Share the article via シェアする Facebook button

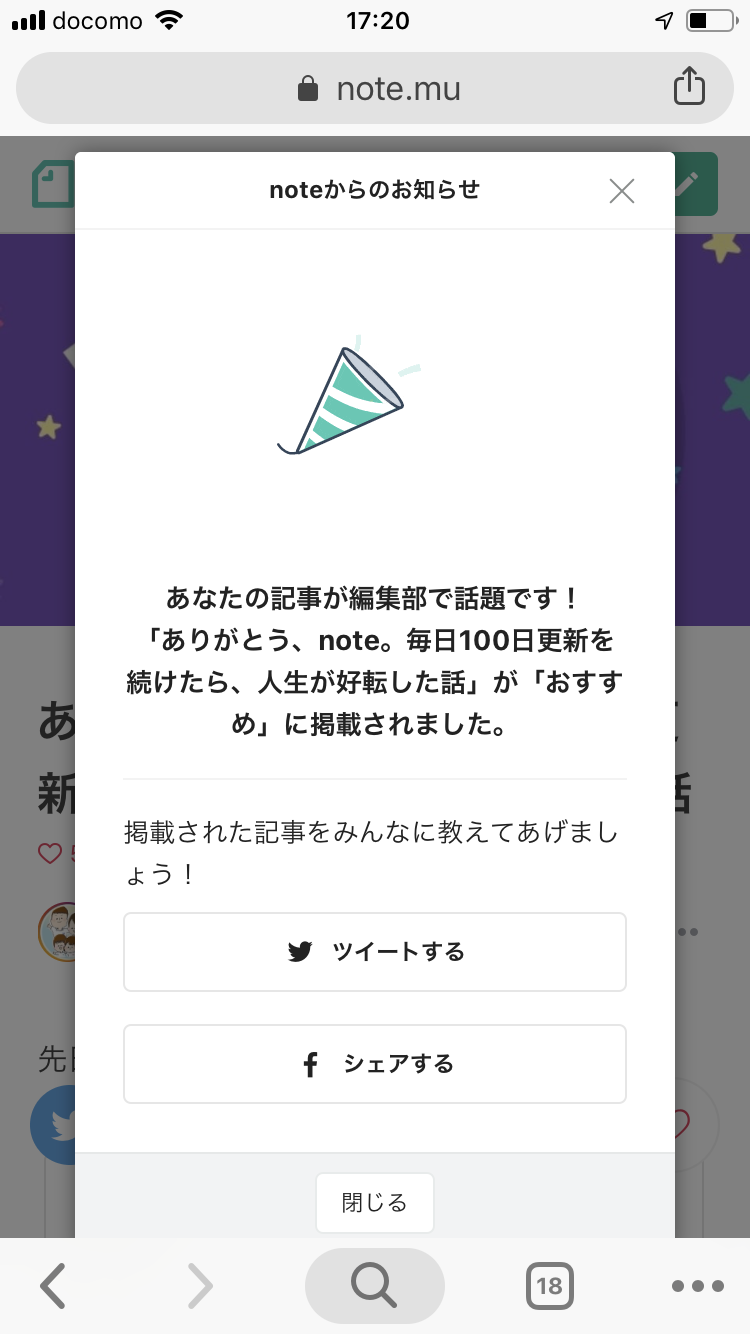375,1064
